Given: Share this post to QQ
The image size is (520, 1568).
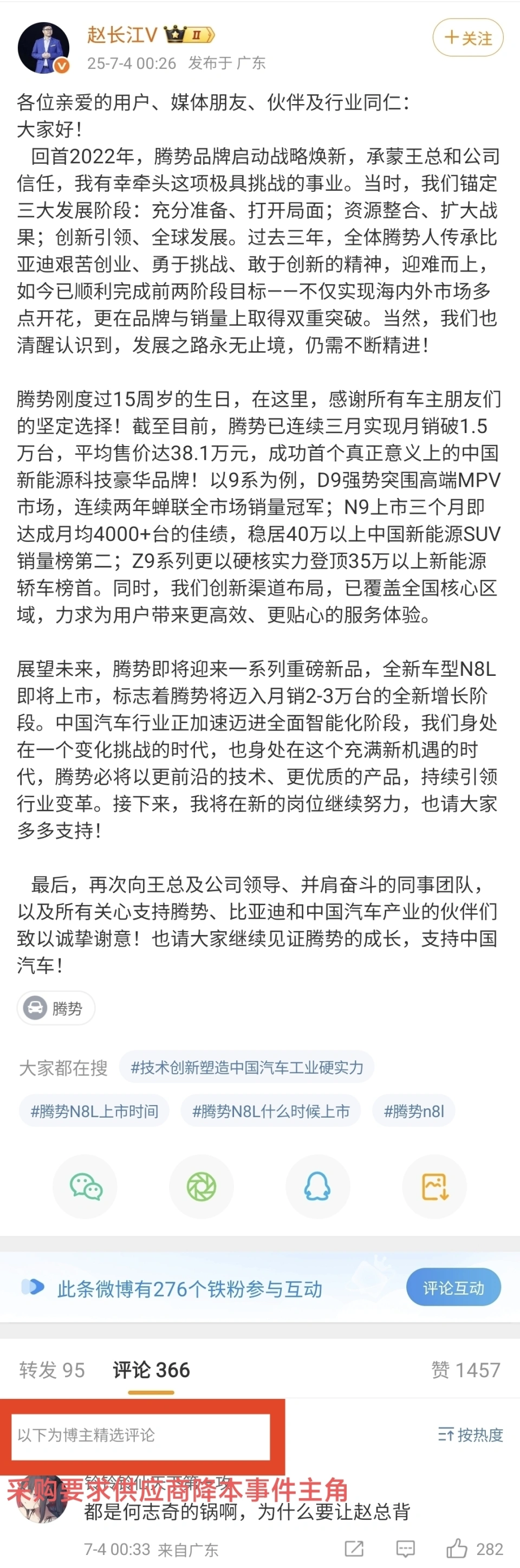Looking at the screenshot, I should point(317,1187).
